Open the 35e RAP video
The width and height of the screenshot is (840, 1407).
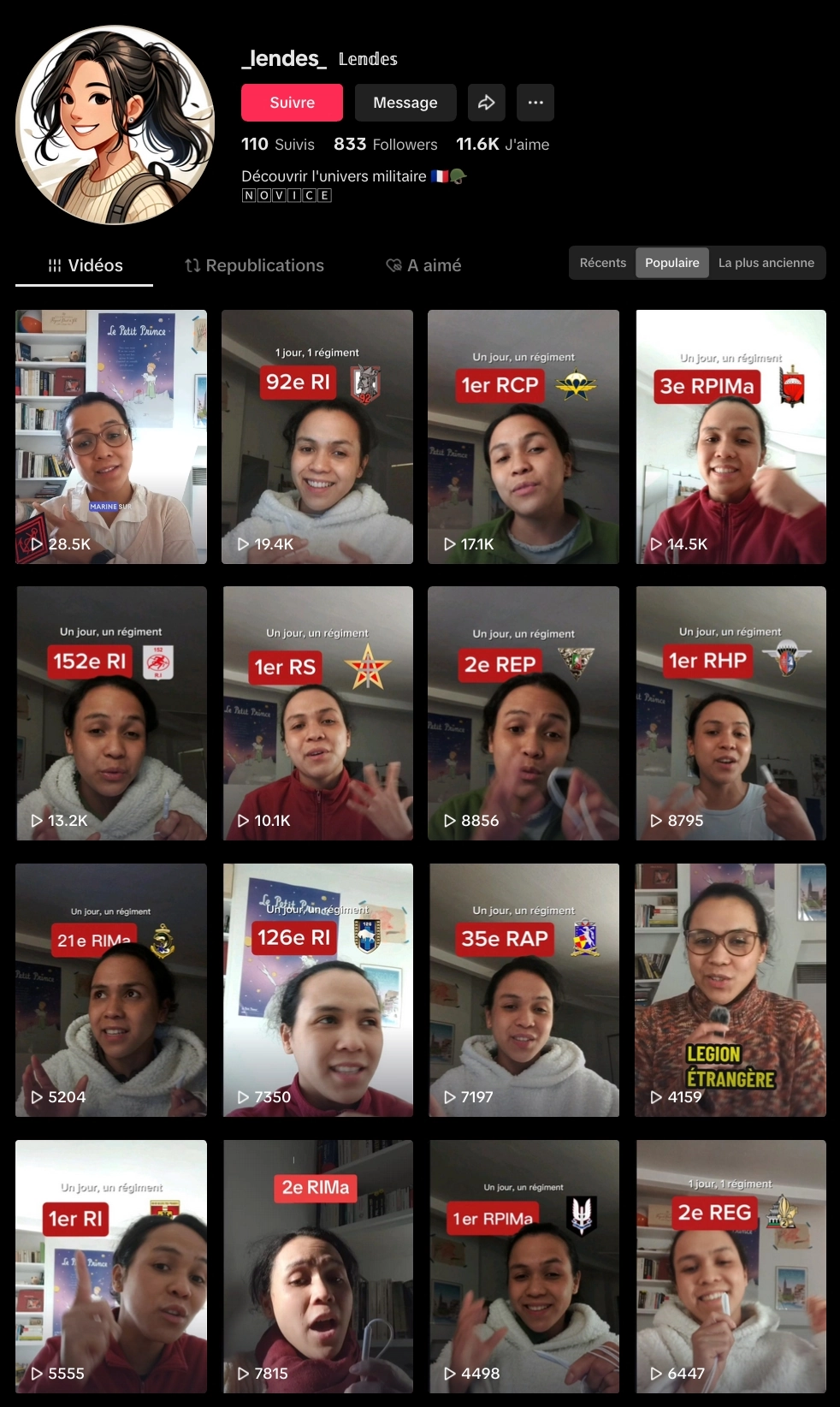point(524,990)
